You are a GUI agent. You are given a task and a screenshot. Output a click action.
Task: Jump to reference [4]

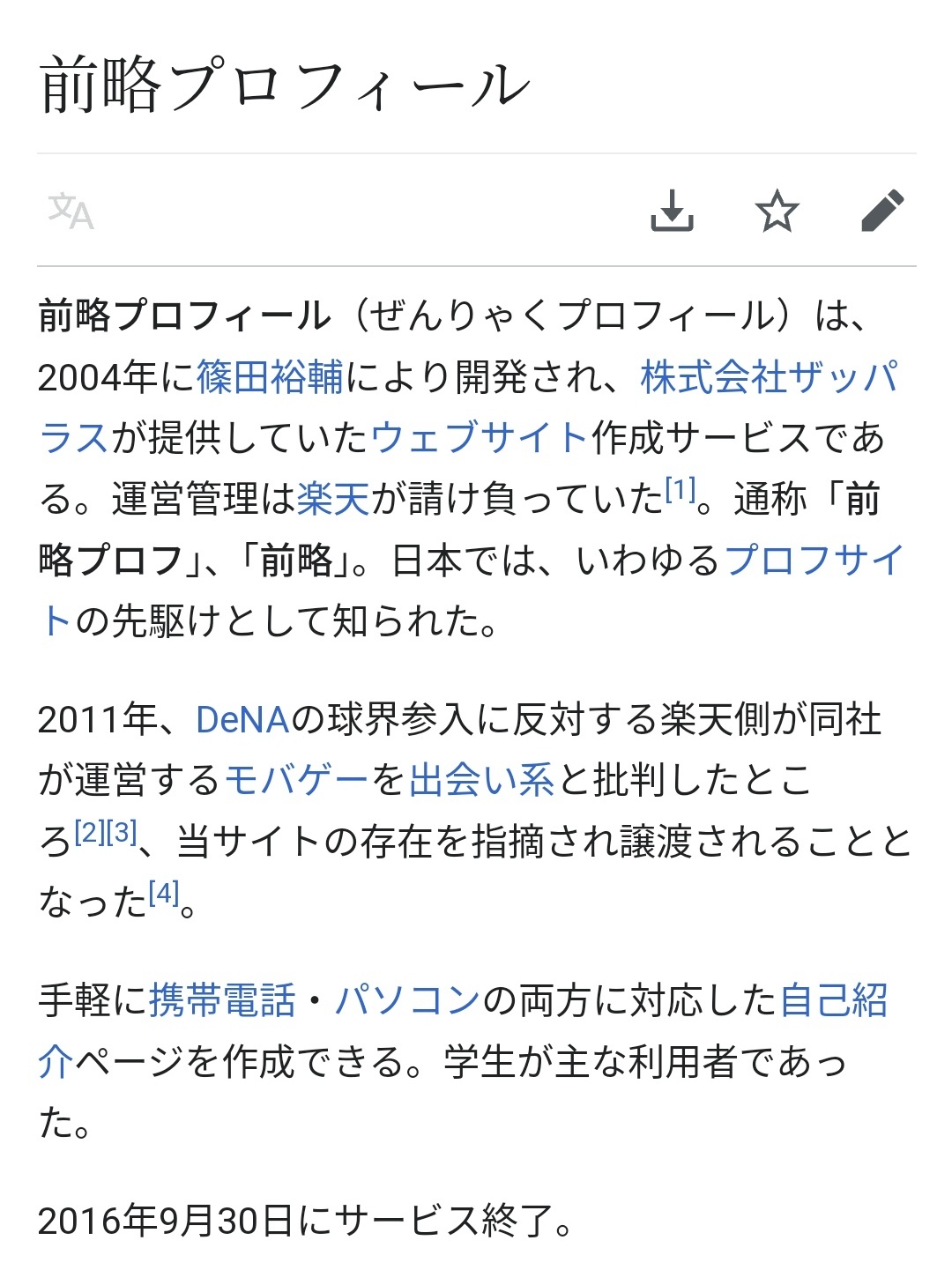(164, 892)
